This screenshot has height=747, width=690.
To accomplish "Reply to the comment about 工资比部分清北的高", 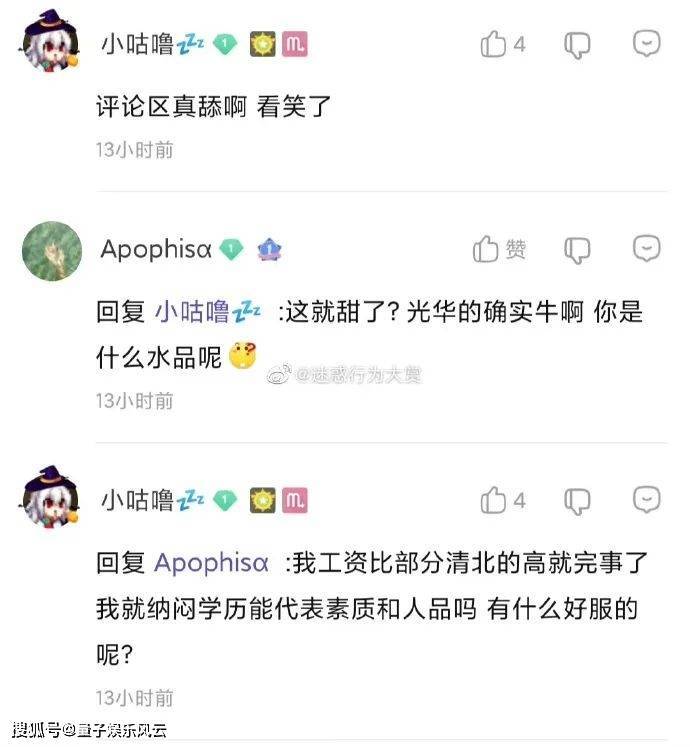I will [x=647, y=498].
